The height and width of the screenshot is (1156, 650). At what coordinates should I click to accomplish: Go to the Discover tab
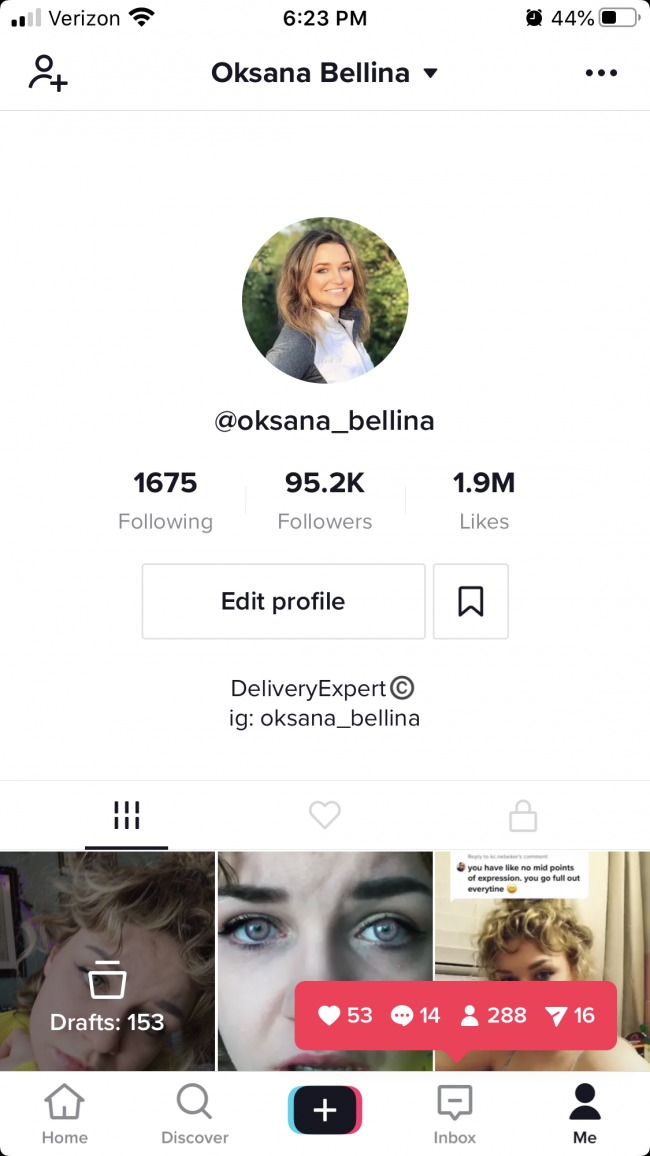(194, 1115)
